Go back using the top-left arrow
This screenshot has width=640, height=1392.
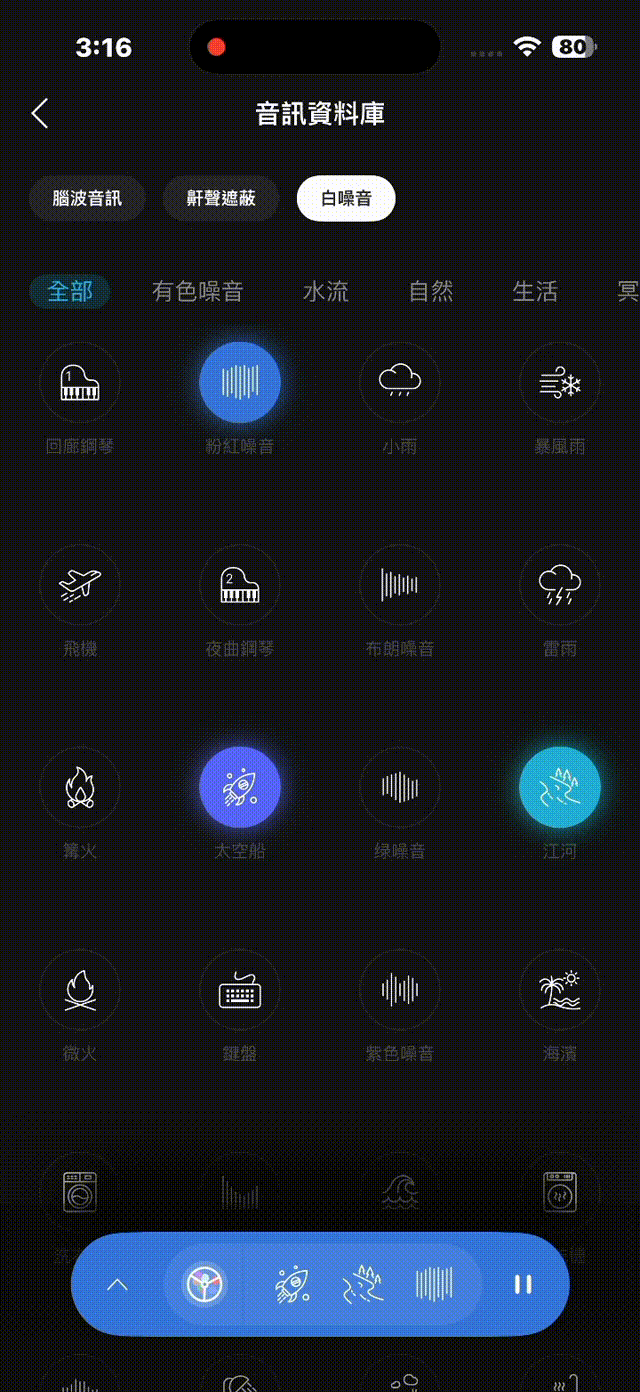(40, 113)
